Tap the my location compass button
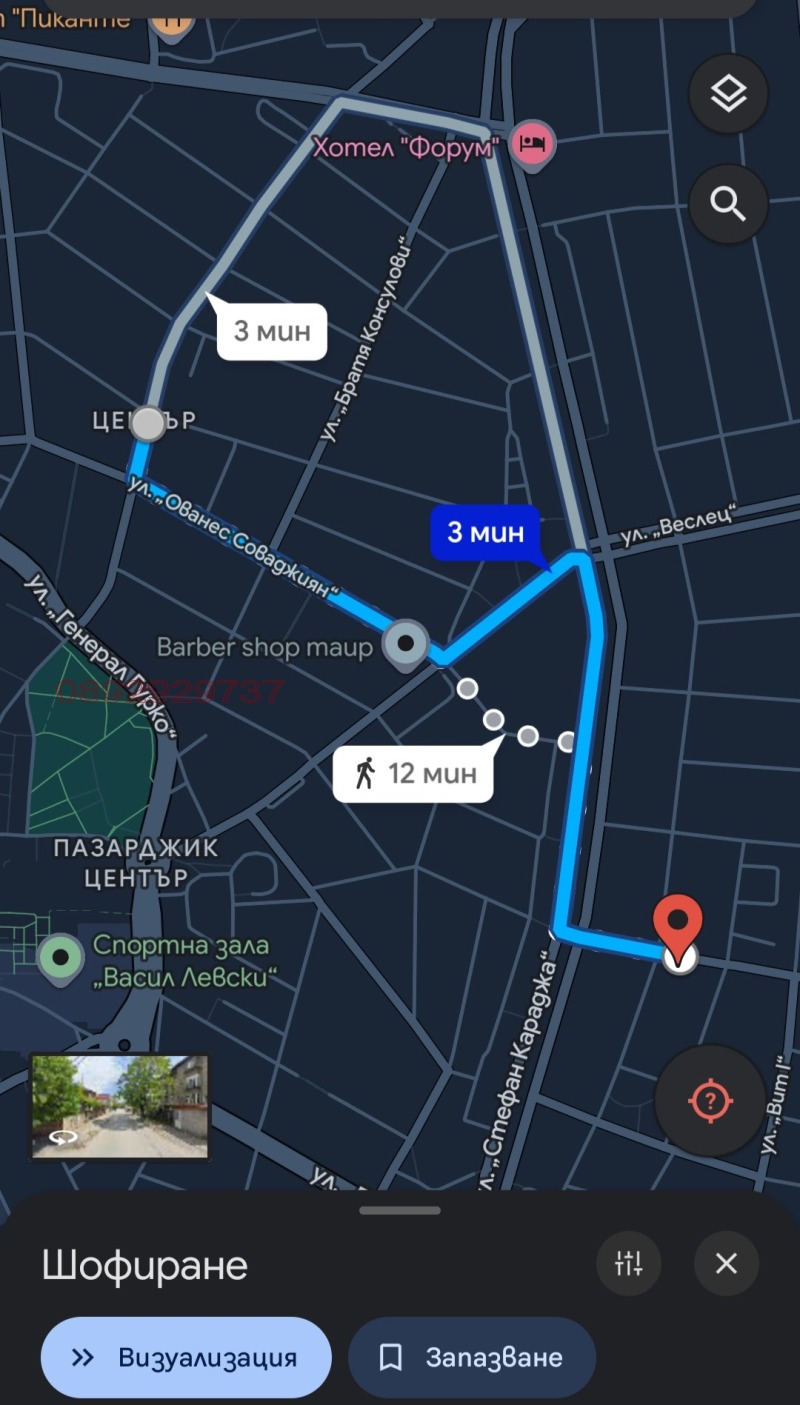800x1405 pixels. pyautogui.click(x=709, y=1101)
